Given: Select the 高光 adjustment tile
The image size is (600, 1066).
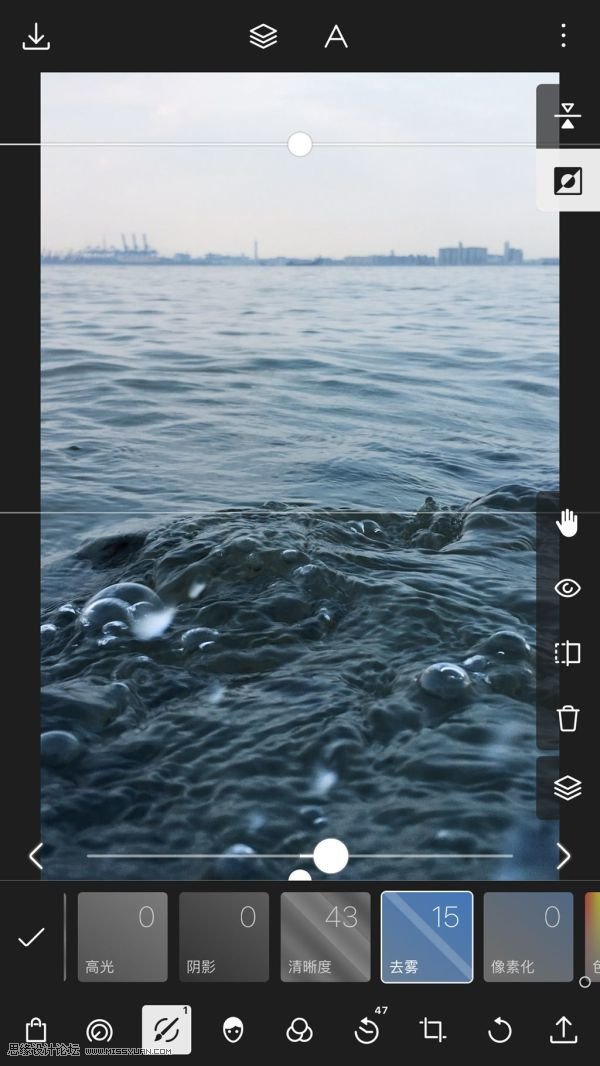Looking at the screenshot, I should [x=122, y=937].
